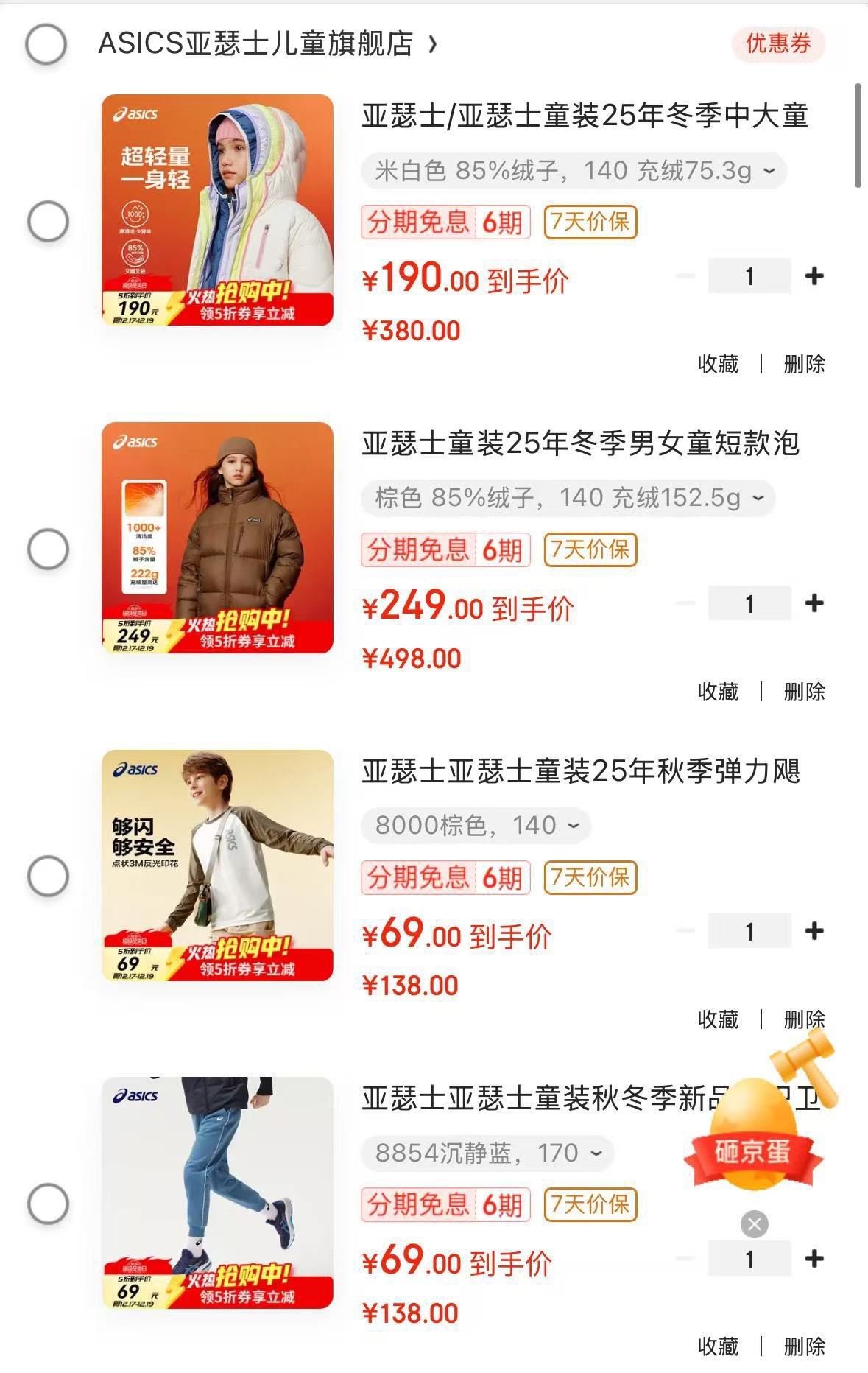This screenshot has width=868, height=1373.
Task: Open the 超轻量一身轻 jacket product image
Action: tap(217, 210)
